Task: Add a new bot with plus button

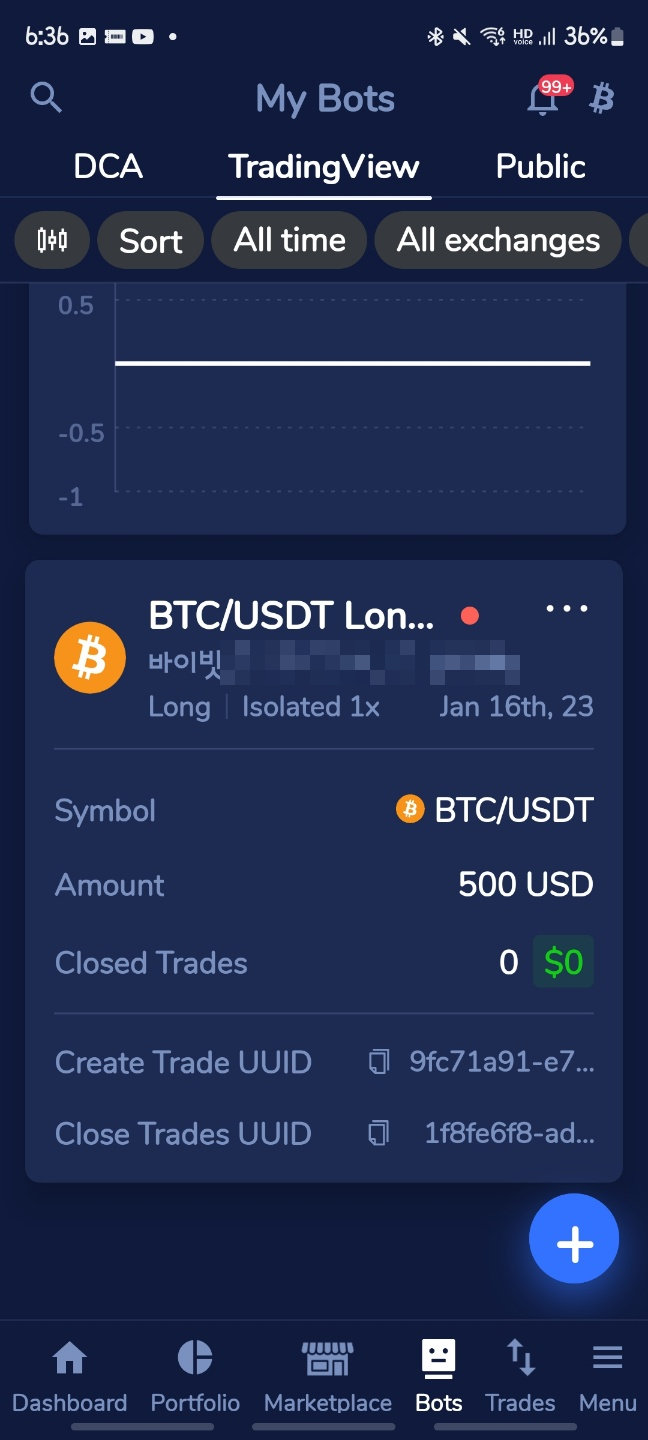Action: 574,1238
